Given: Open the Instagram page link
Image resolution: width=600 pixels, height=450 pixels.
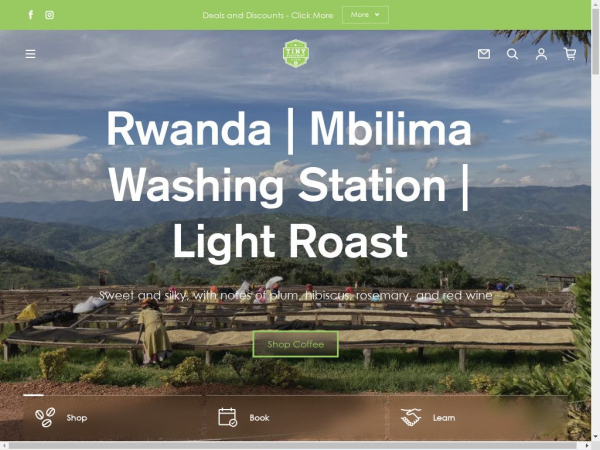Looking at the screenshot, I should point(50,15).
